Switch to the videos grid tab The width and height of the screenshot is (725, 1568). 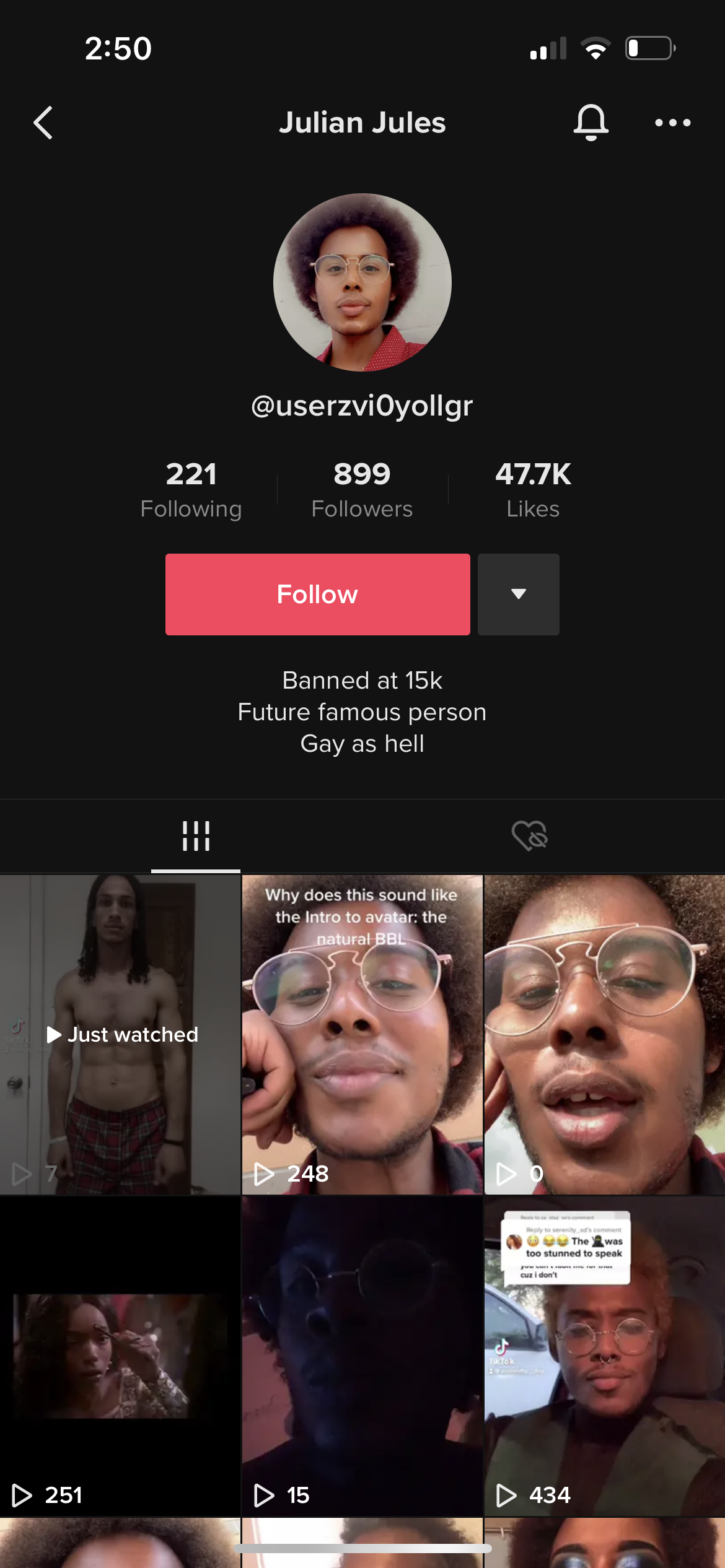[x=196, y=836]
